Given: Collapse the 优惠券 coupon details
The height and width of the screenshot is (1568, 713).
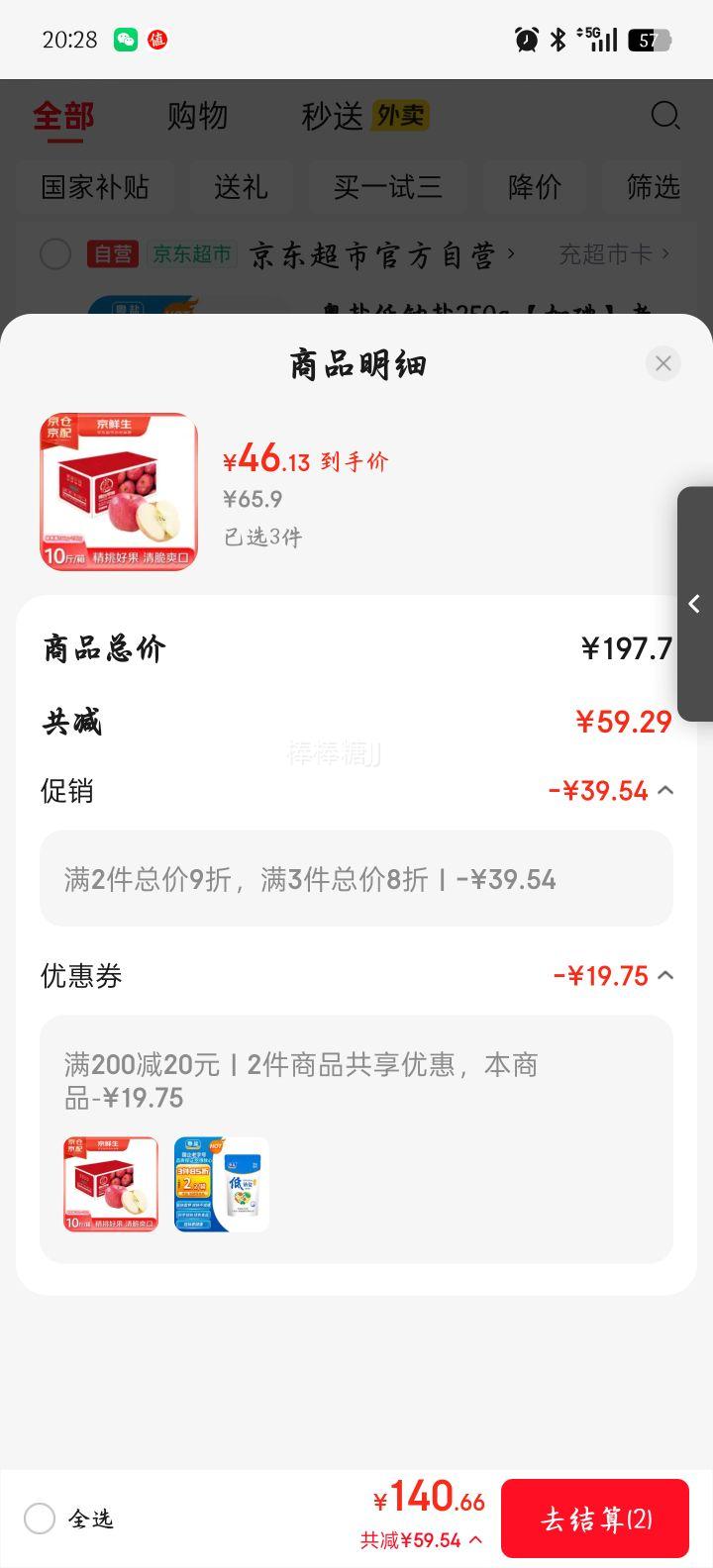Looking at the screenshot, I should pyautogui.click(x=665, y=975).
